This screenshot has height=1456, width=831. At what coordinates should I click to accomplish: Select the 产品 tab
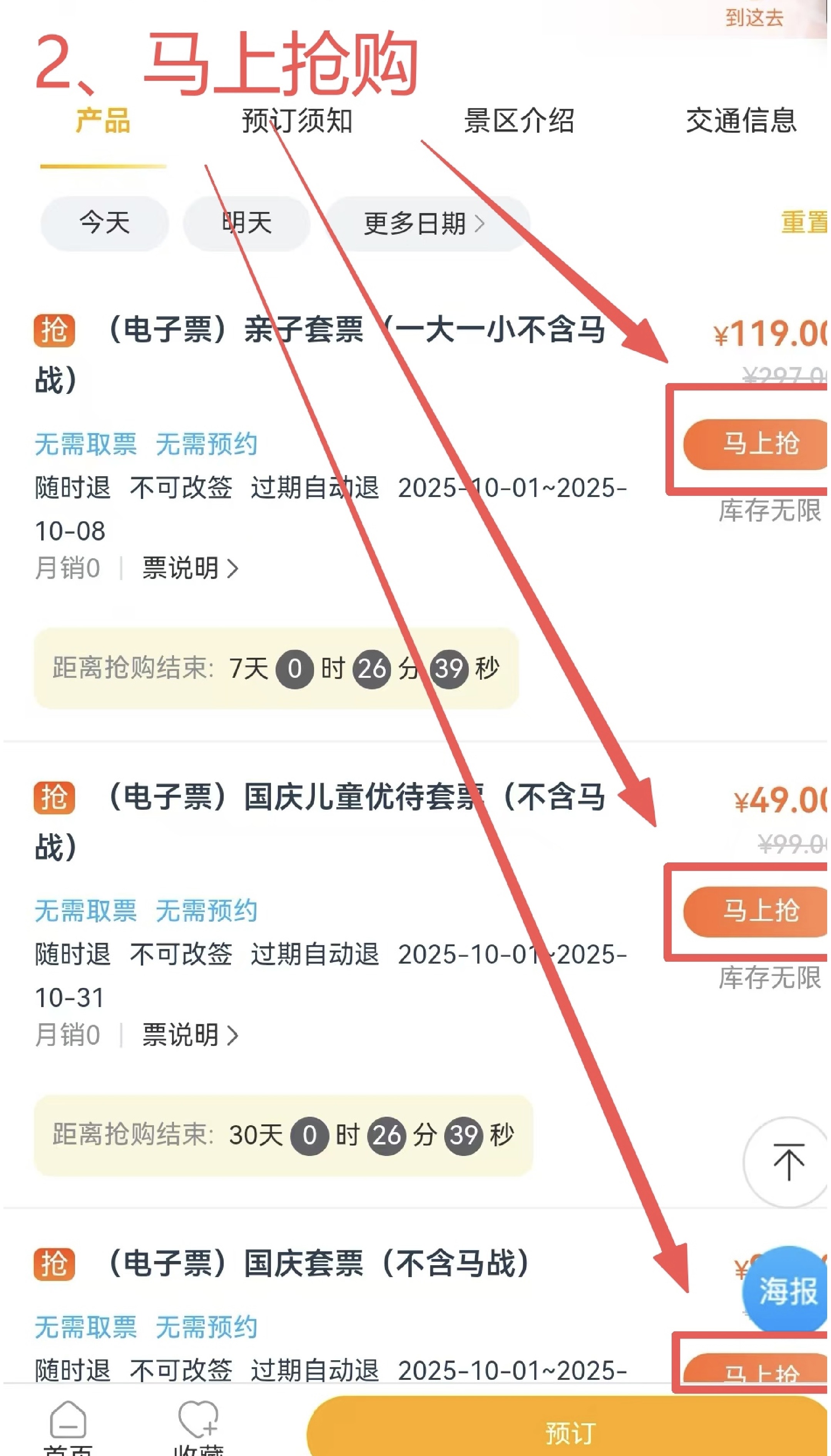[x=103, y=121]
